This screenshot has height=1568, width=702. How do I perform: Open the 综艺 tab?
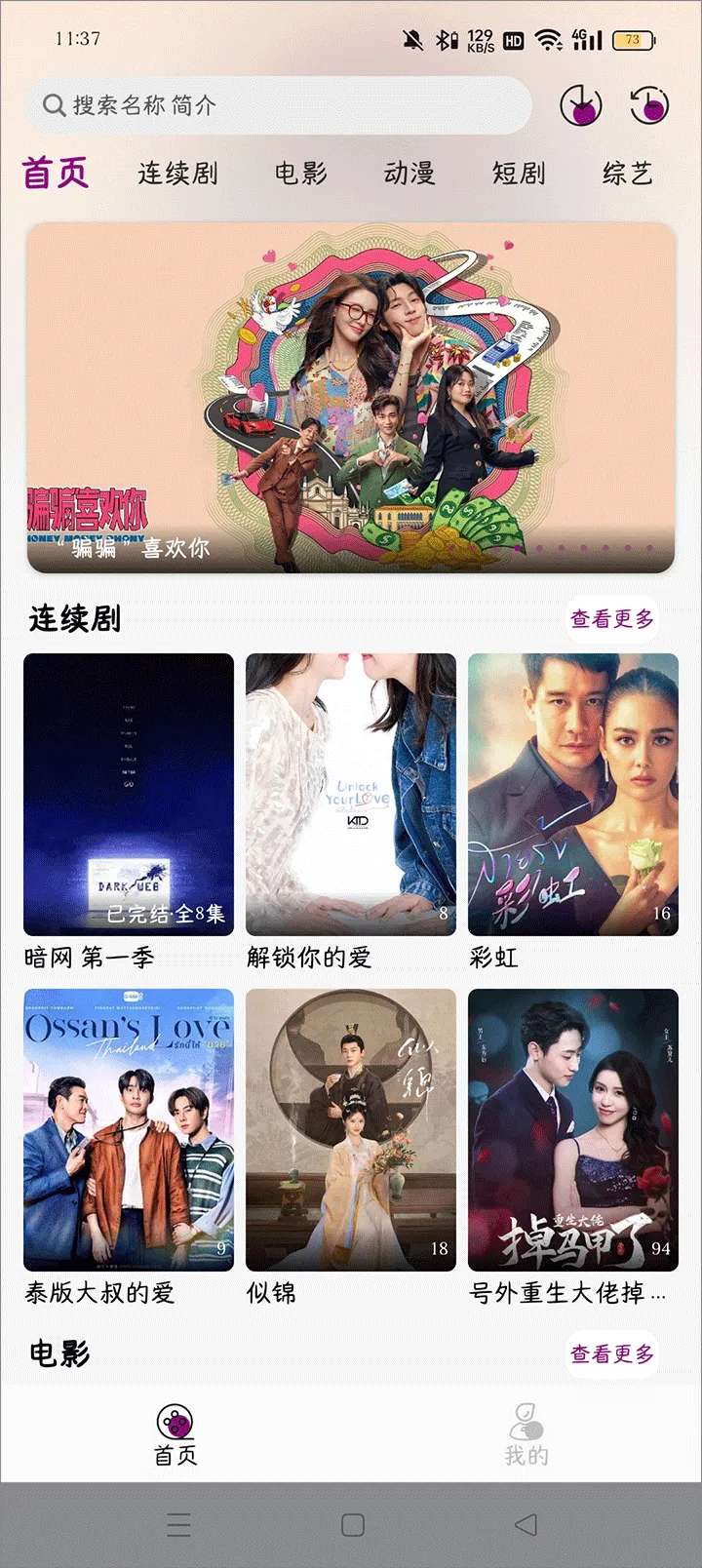[627, 174]
